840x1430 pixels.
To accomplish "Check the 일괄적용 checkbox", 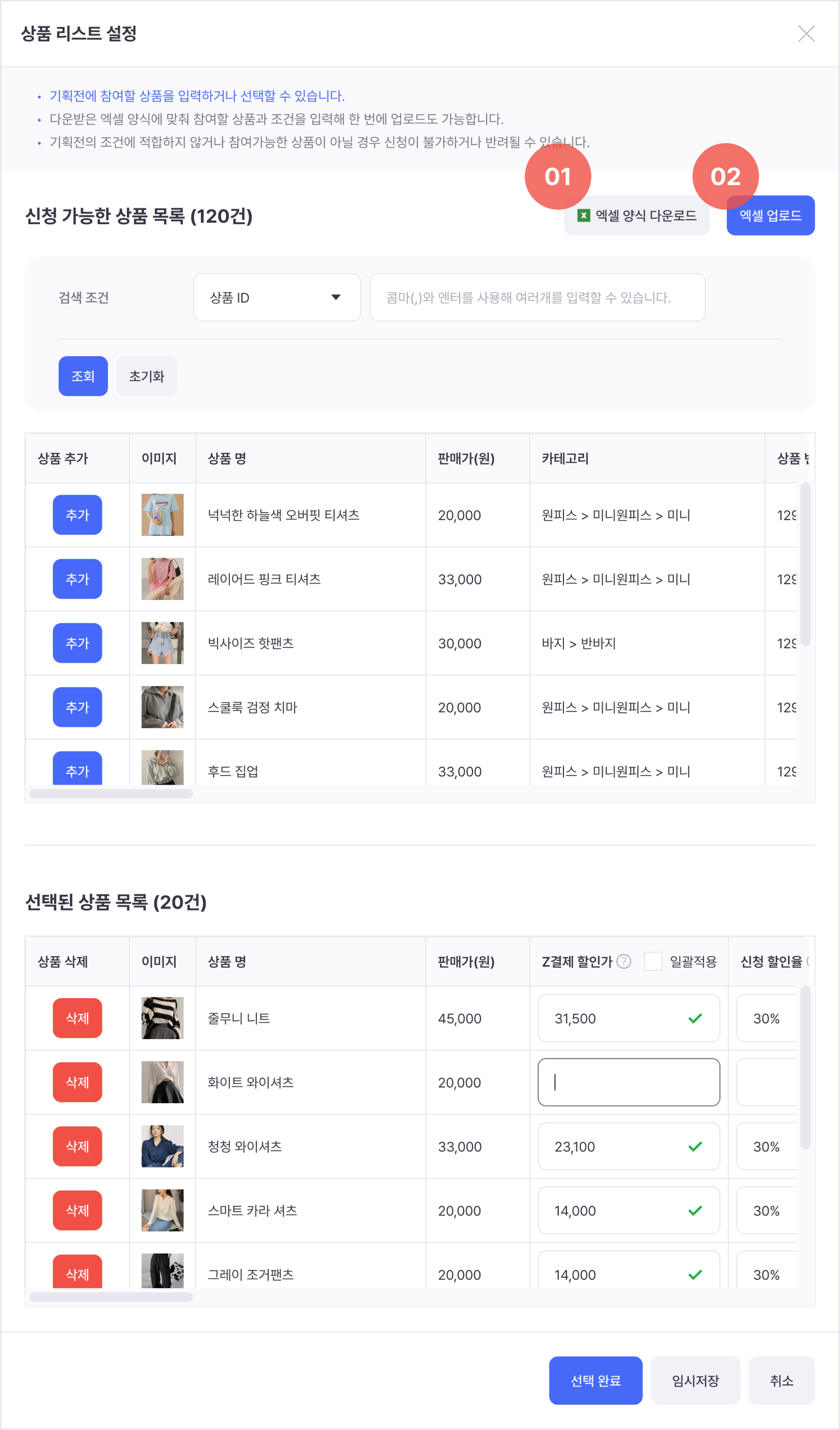I will click(653, 962).
